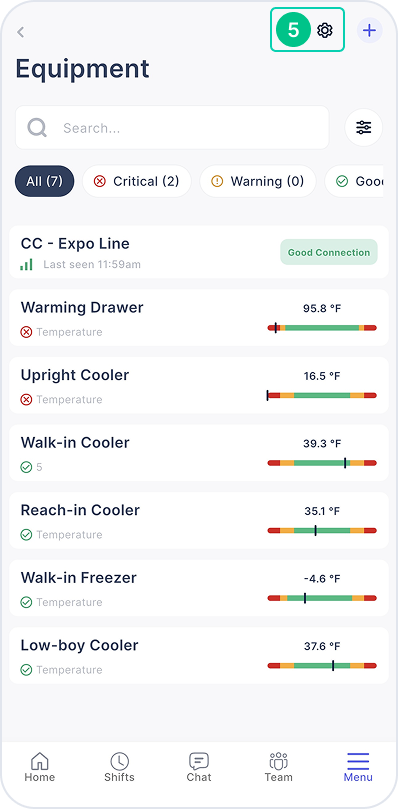398x809 pixels.
Task: Tap the equipment search field
Action: point(172,127)
